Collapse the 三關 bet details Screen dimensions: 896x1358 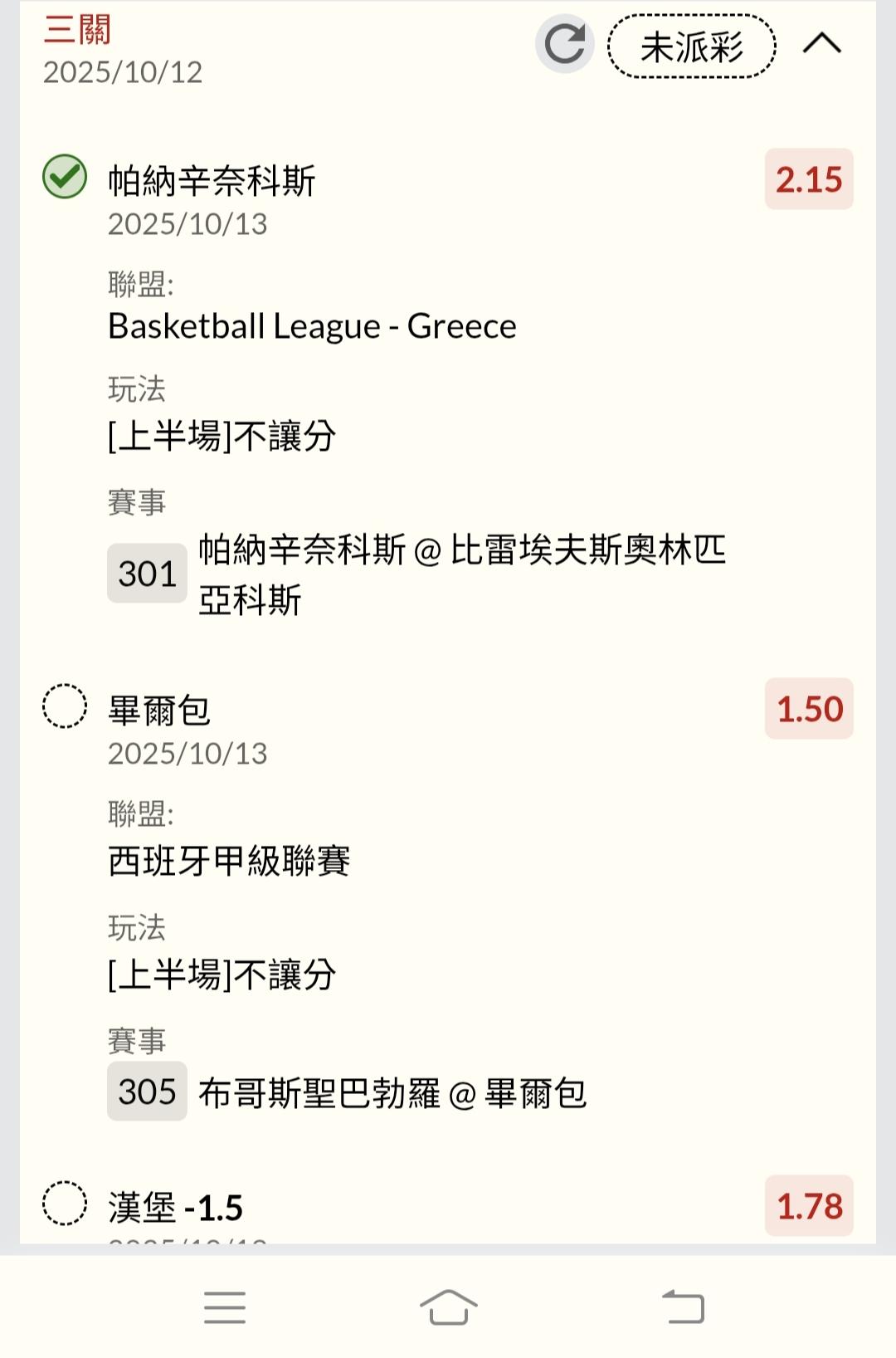821,44
